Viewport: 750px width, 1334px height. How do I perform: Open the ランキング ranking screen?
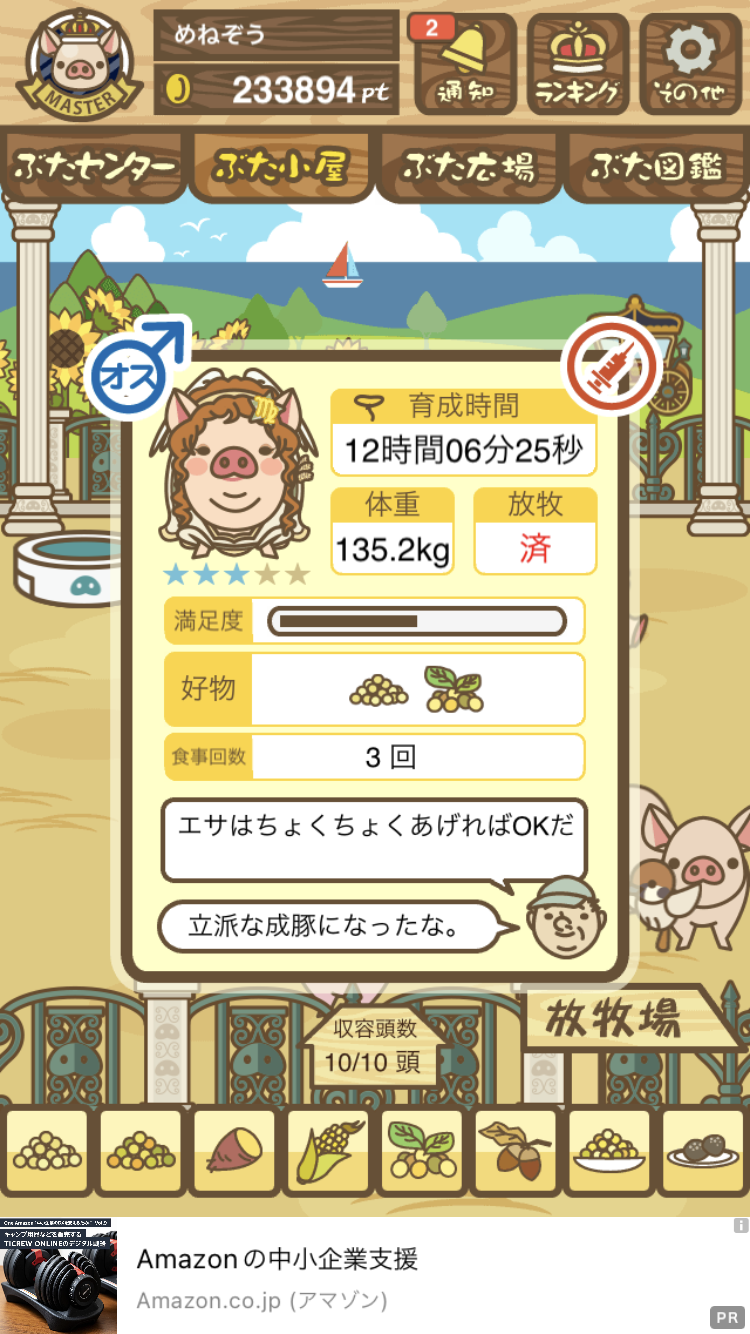point(578,64)
